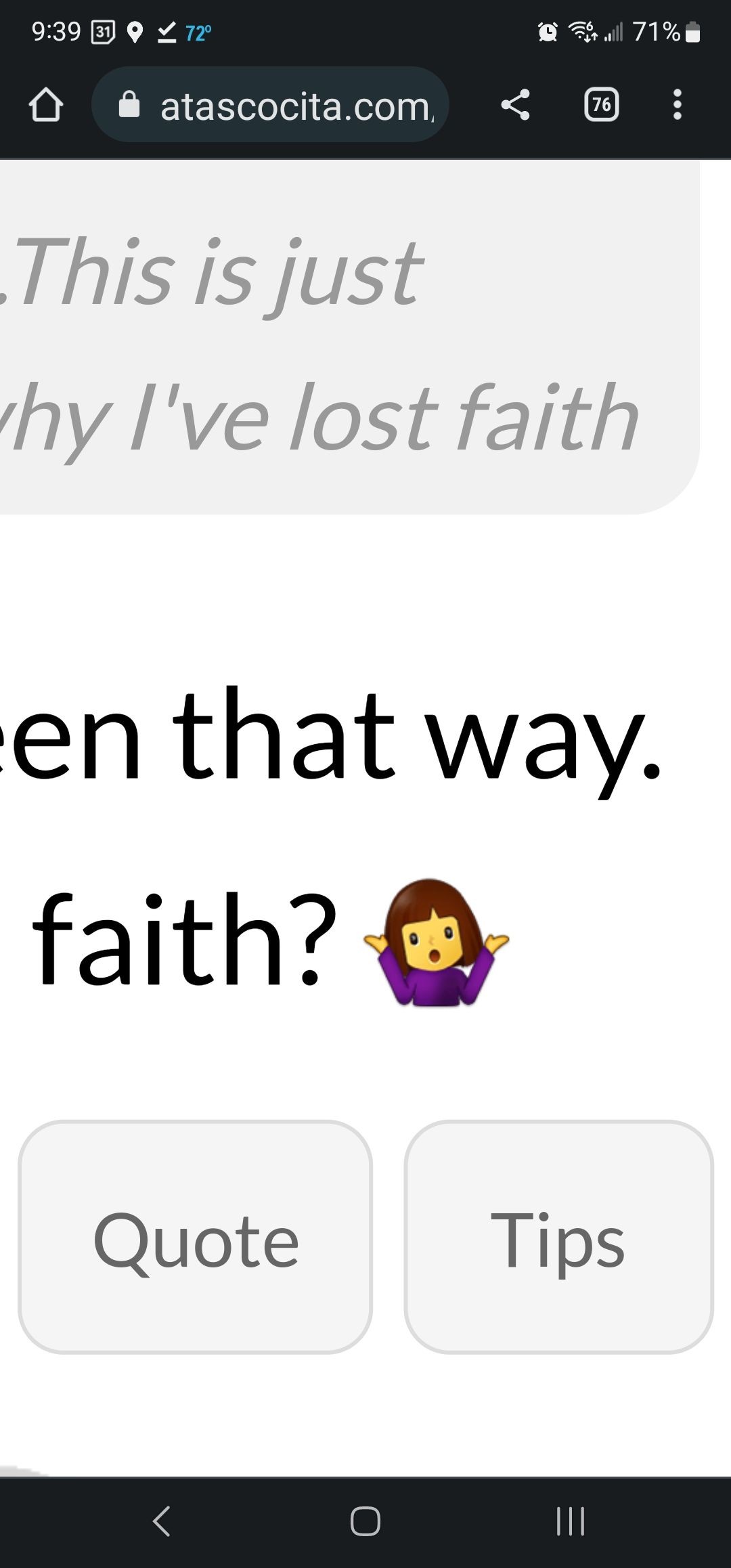The width and height of the screenshot is (731, 1568).
Task: Tap the atascocita.com address bar
Action: (x=271, y=105)
